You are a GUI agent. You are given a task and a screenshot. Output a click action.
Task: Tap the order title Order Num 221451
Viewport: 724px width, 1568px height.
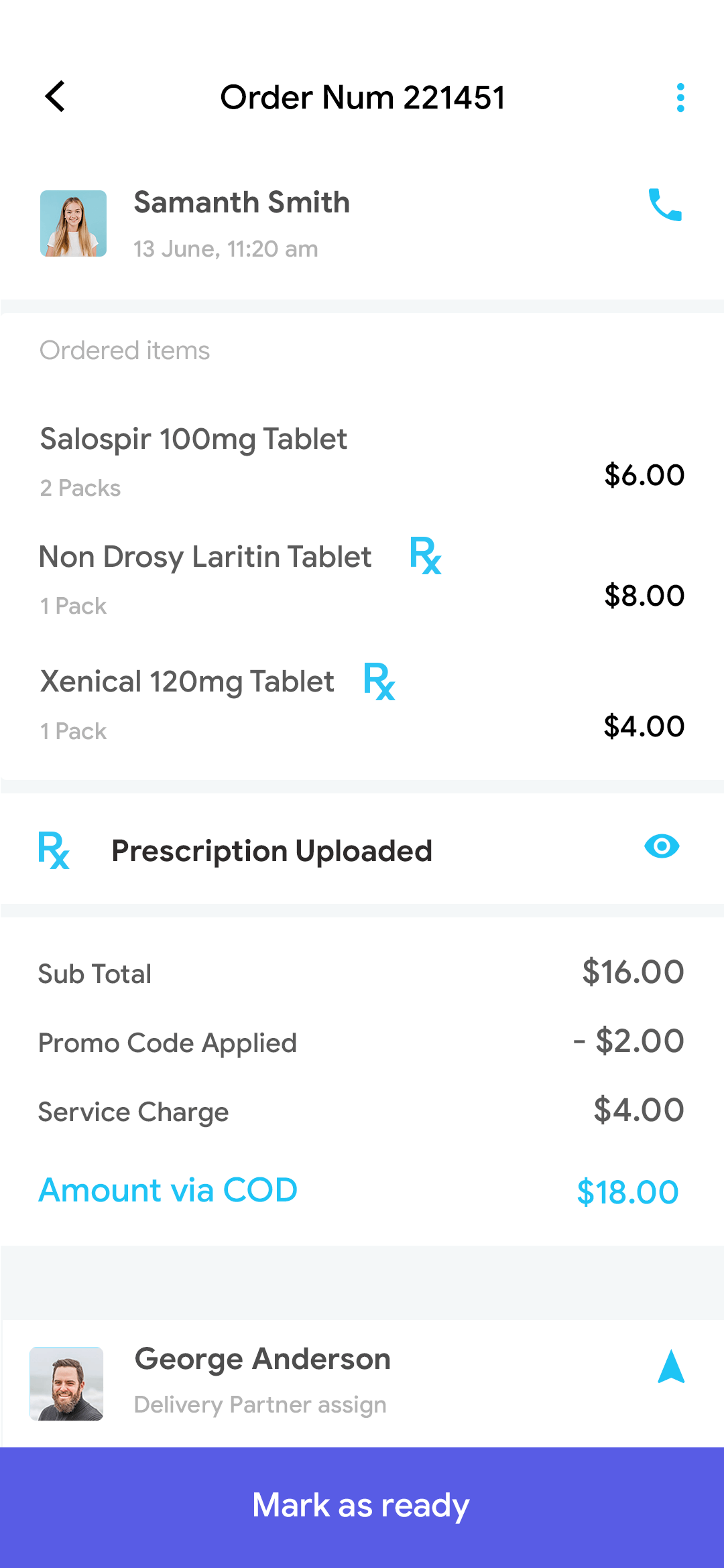click(364, 96)
